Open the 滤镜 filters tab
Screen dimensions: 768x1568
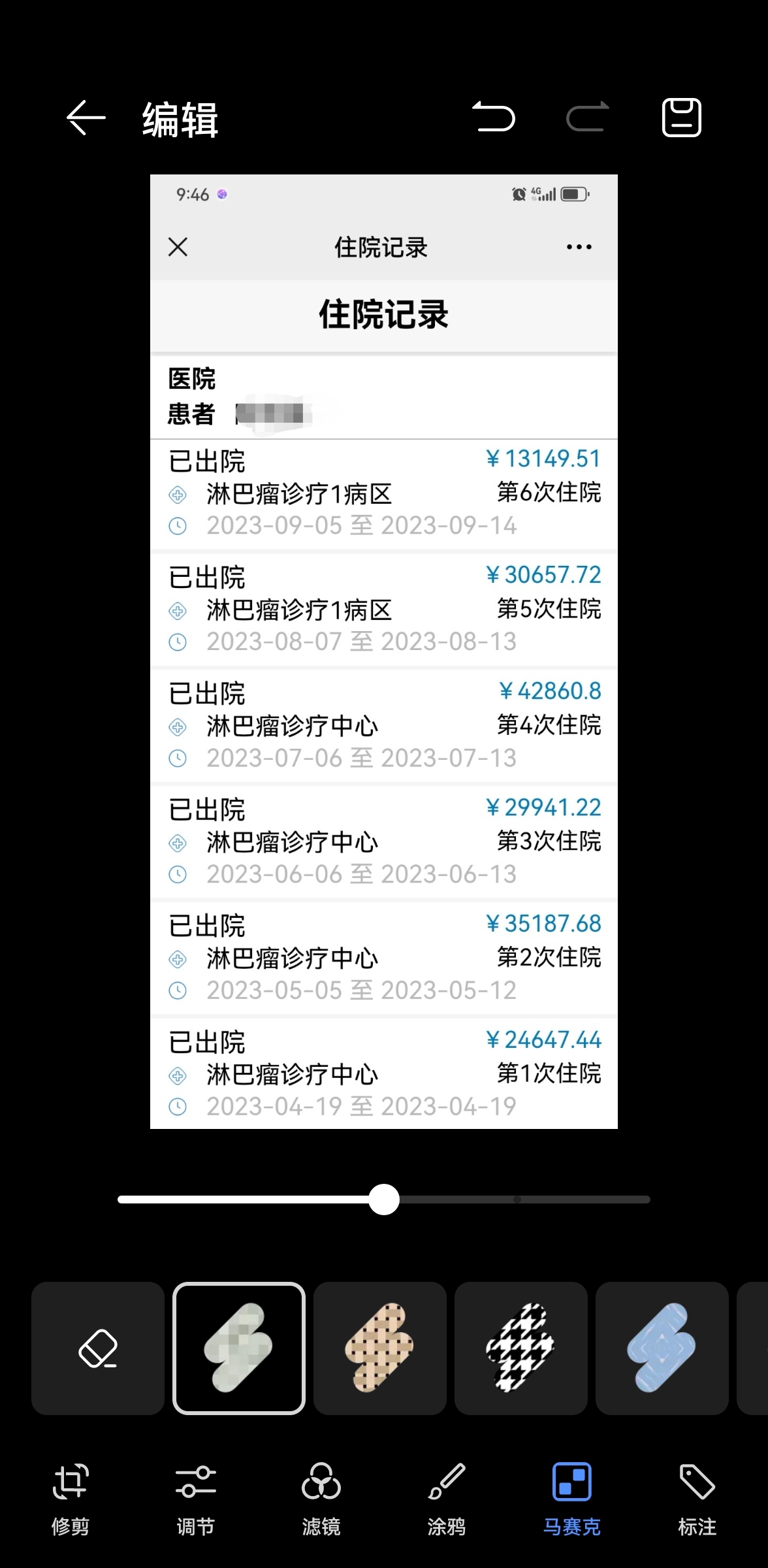coord(321,1496)
